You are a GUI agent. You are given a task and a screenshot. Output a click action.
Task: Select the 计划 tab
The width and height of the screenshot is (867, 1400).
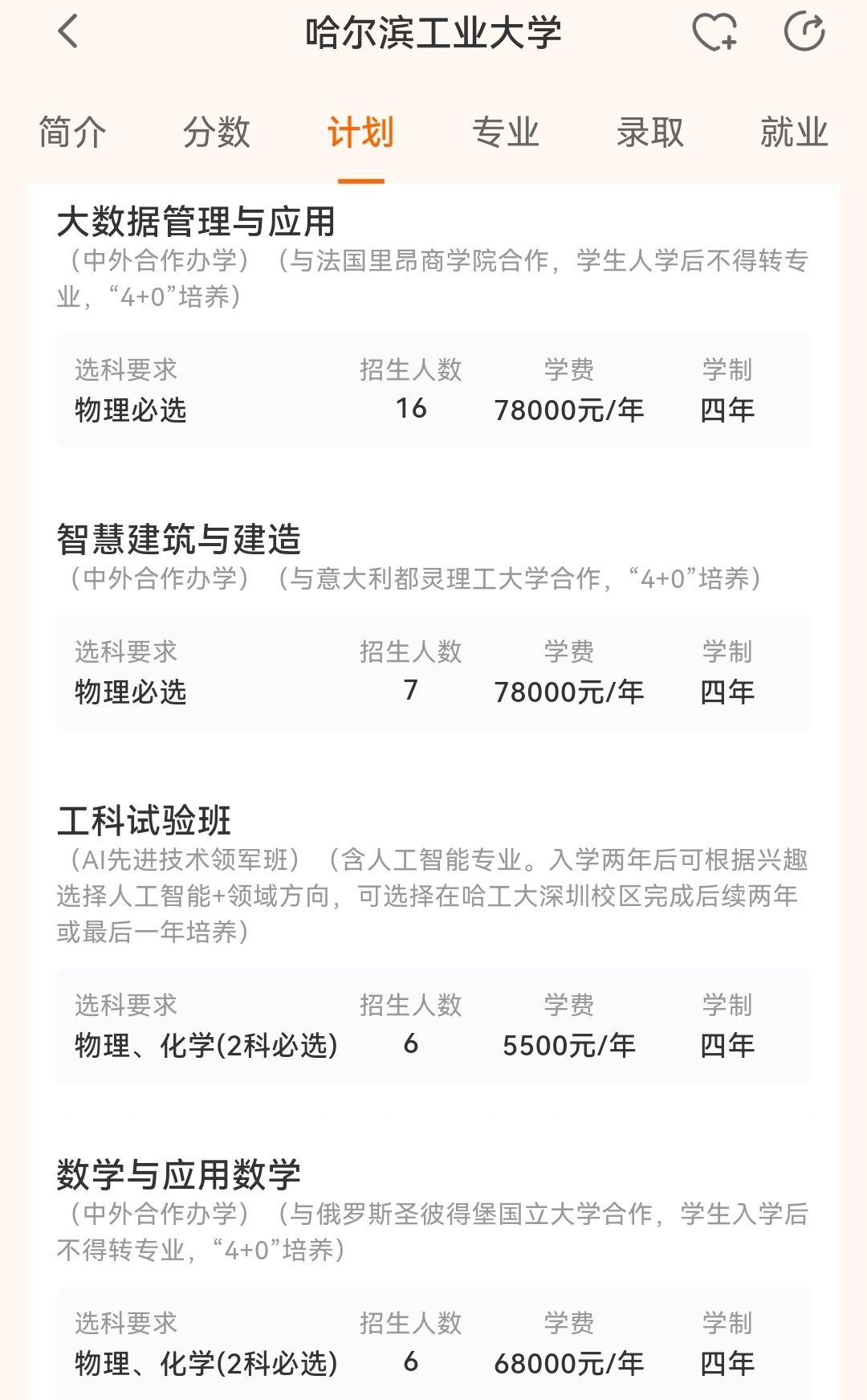point(361,133)
